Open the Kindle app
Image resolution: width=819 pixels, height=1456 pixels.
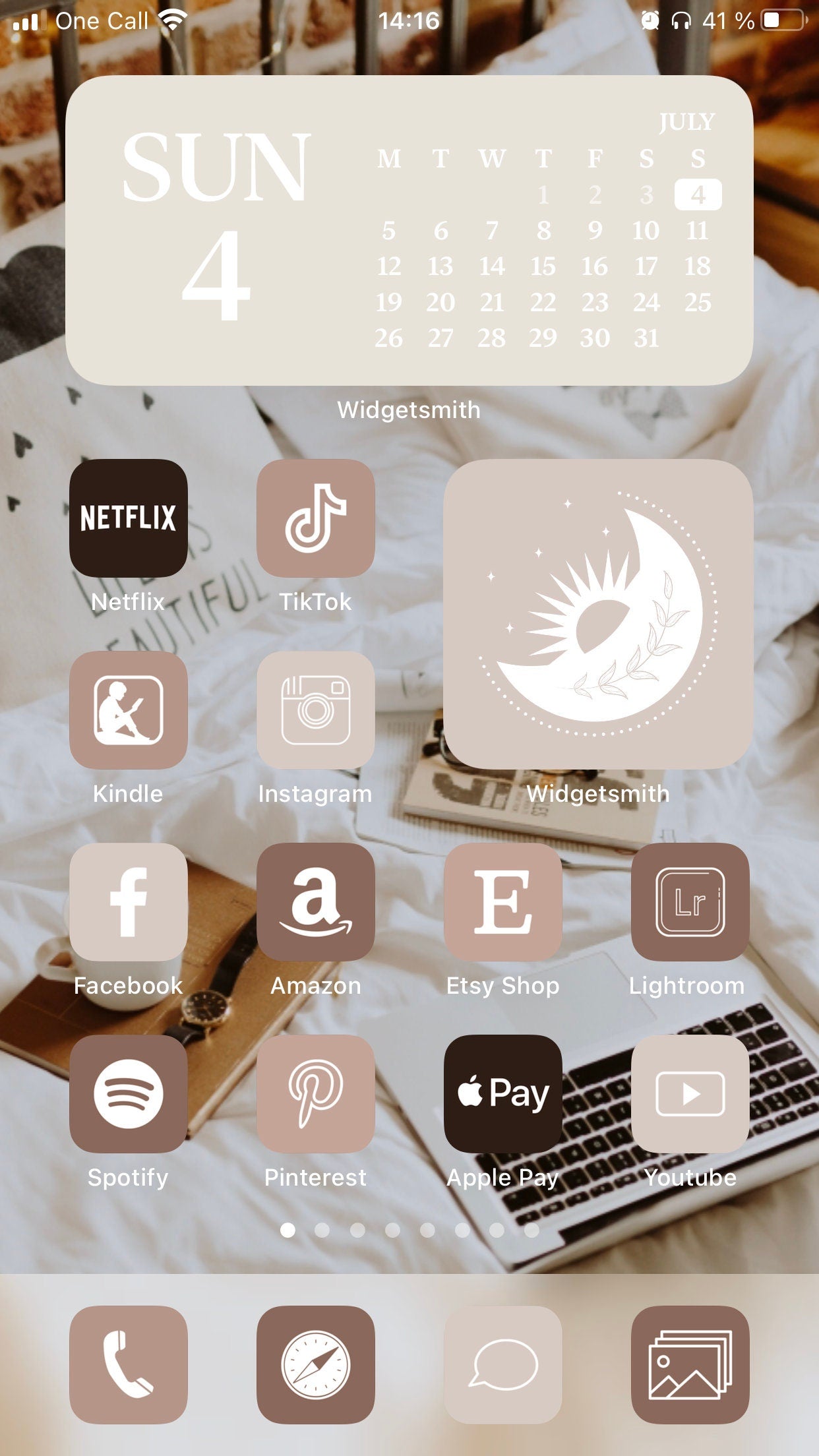tap(129, 710)
